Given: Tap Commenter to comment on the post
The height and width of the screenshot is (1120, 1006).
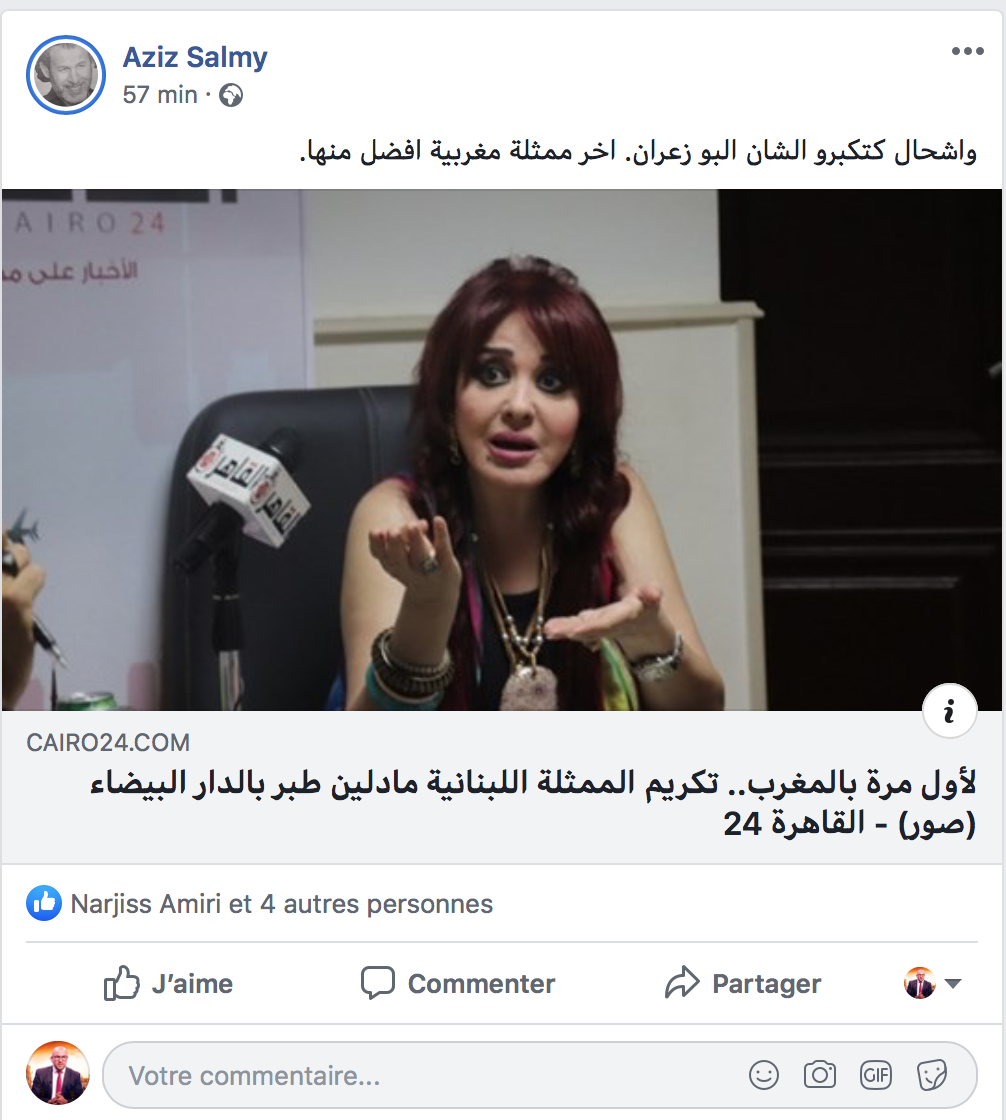Looking at the screenshot, I should point(458,983).
